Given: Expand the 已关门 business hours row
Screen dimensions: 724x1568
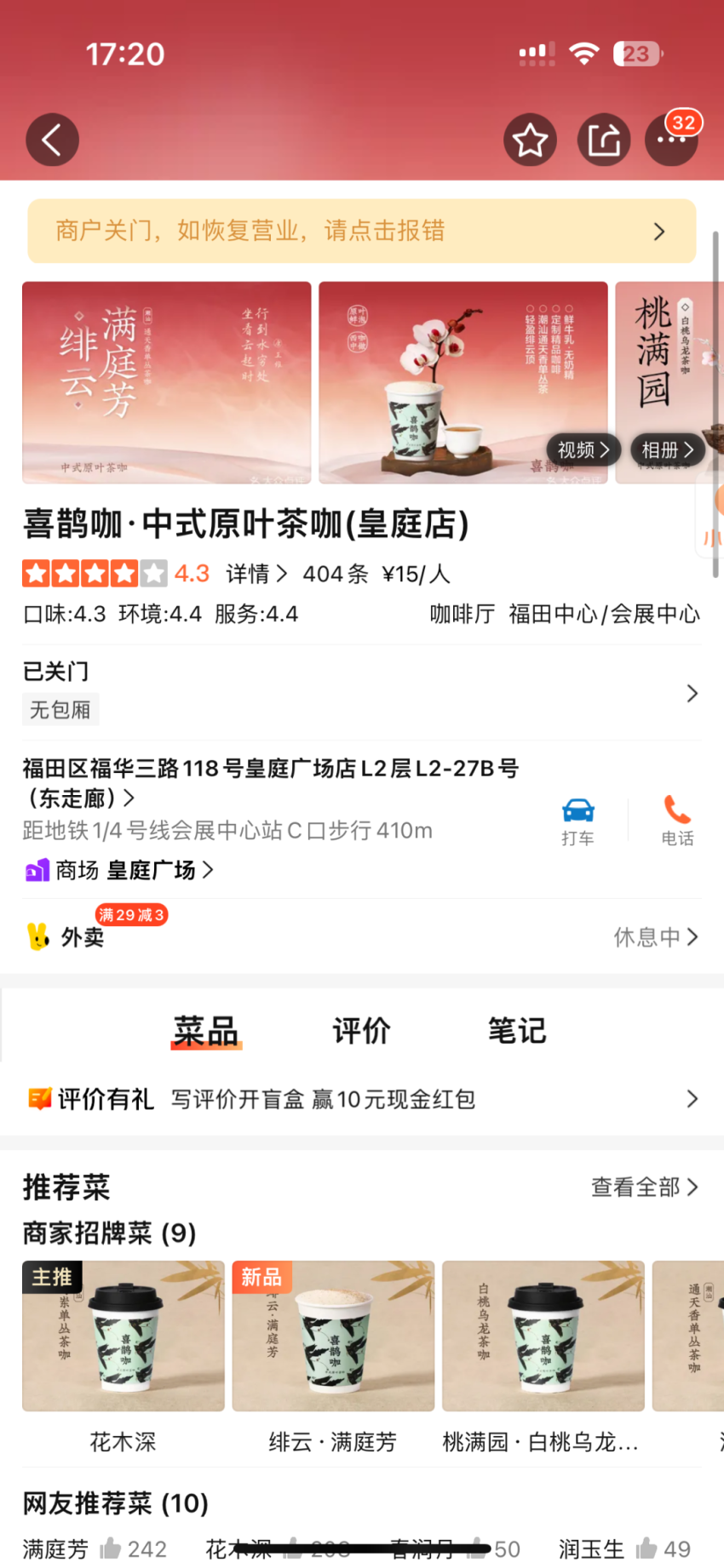Looking at the screenshot, I should click(692, 693).
